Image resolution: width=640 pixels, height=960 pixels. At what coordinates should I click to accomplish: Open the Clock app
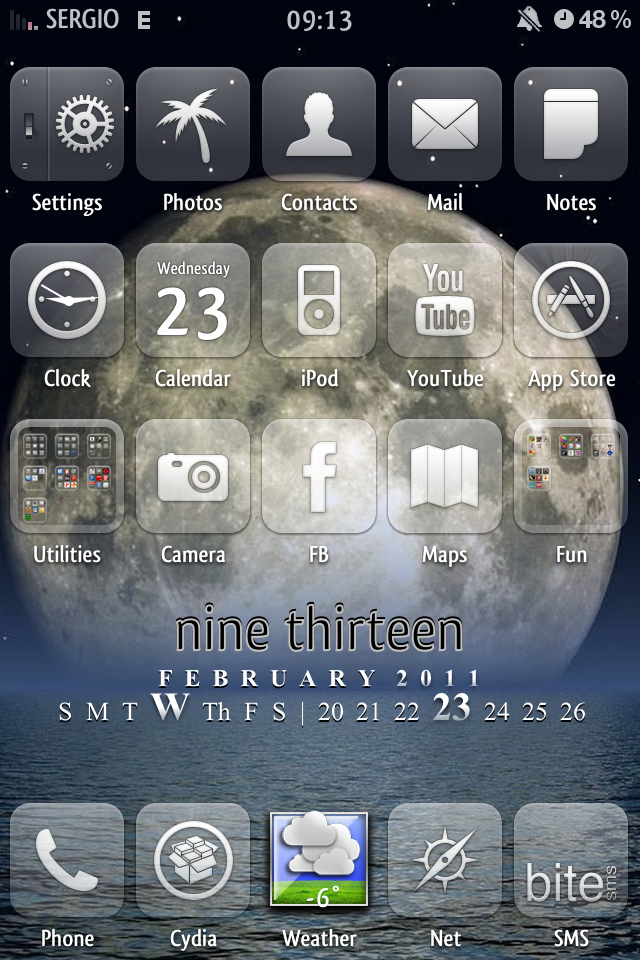pyautogui.click(x=67, y=301)
